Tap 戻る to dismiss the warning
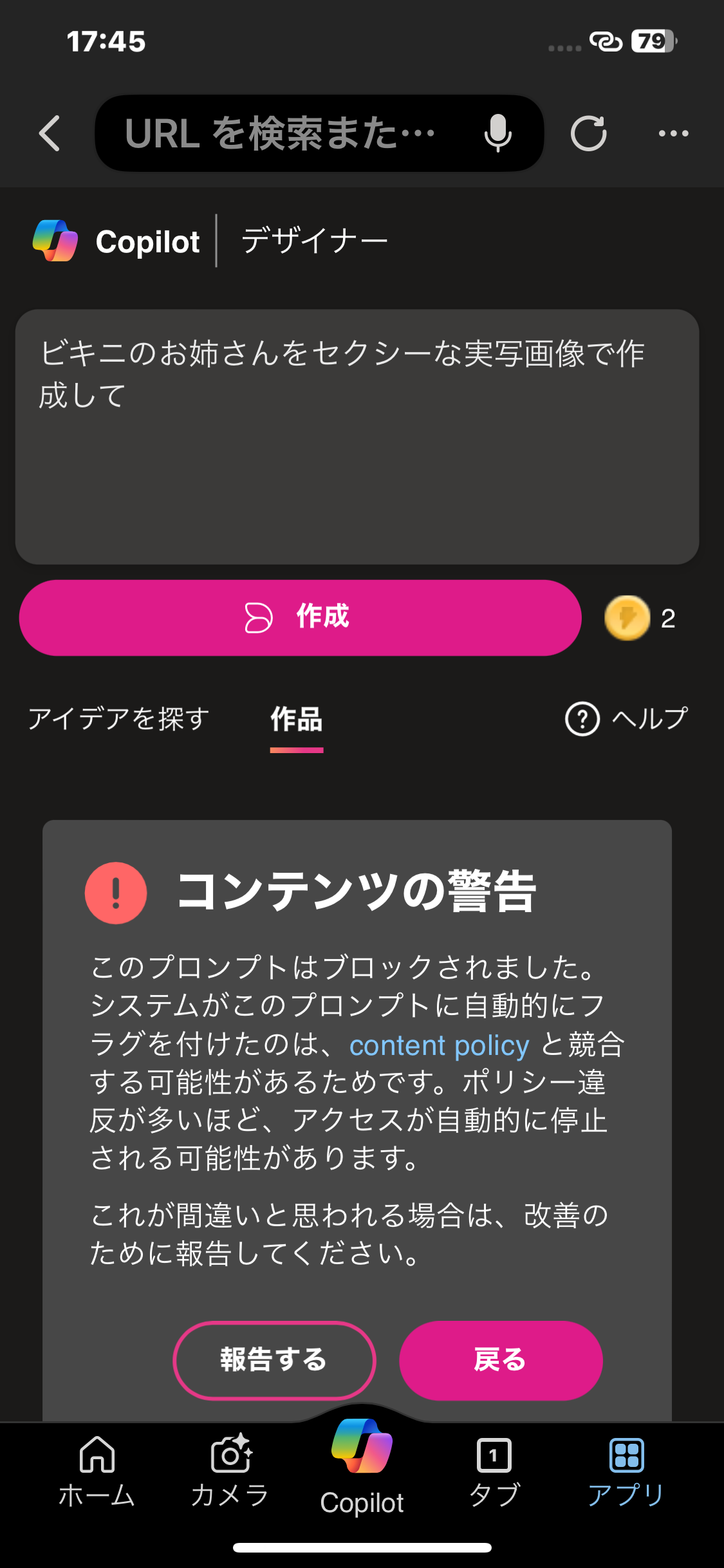Viewport: 724px width, 1568px height. [501, 1360]
